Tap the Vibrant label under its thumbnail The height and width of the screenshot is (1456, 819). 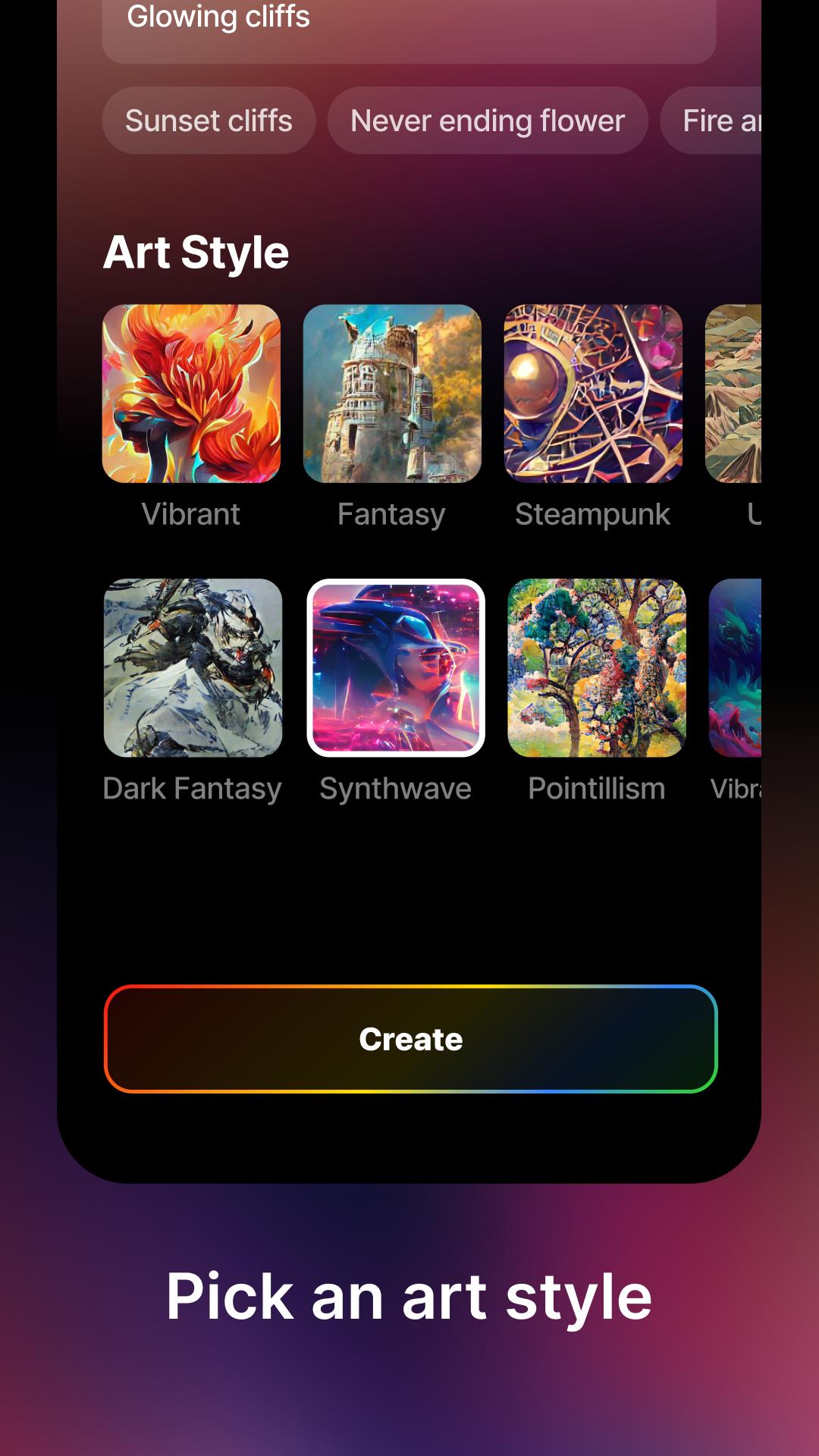(190, 514)
